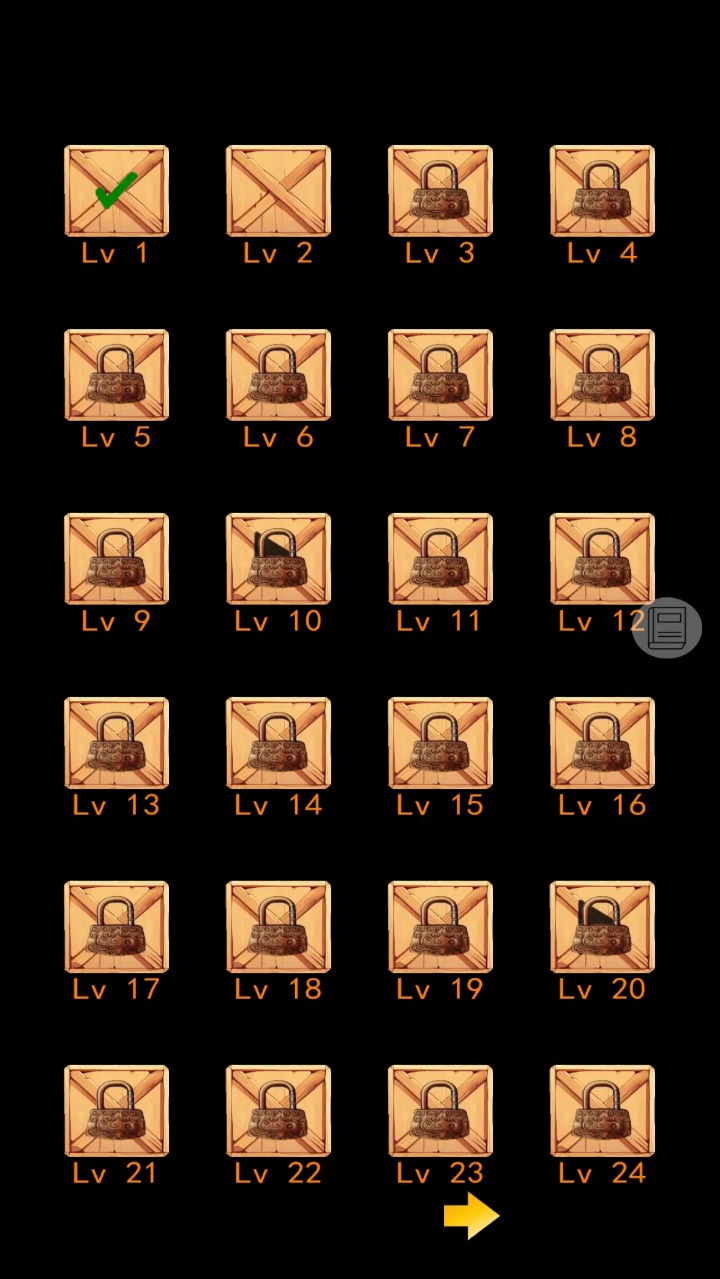Tap the Lv 19 level tile

(x=440, y=927)
